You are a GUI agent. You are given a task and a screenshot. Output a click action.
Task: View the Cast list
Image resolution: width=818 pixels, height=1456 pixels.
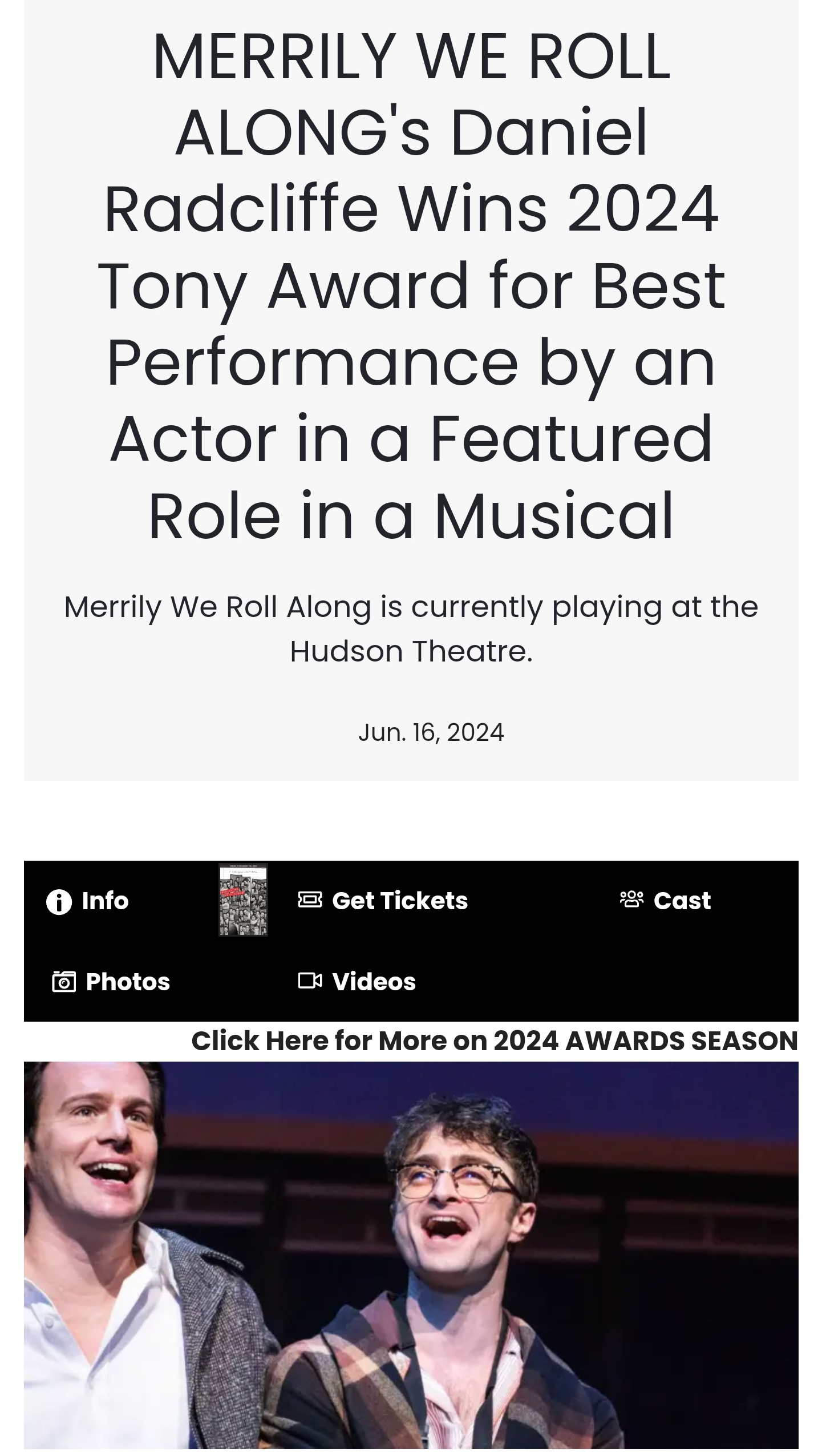pyautogui.click(x=665, y=901)
